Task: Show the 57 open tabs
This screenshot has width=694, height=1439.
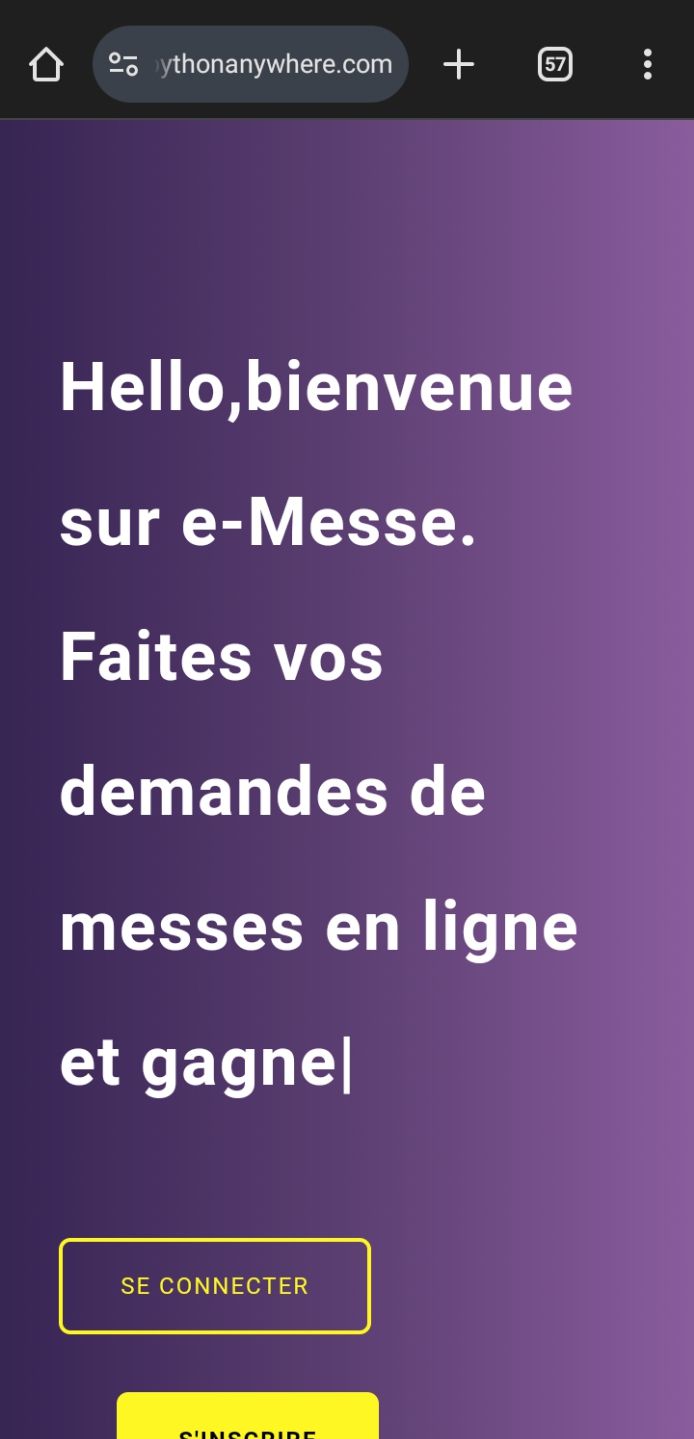Action: coord(555,65)
